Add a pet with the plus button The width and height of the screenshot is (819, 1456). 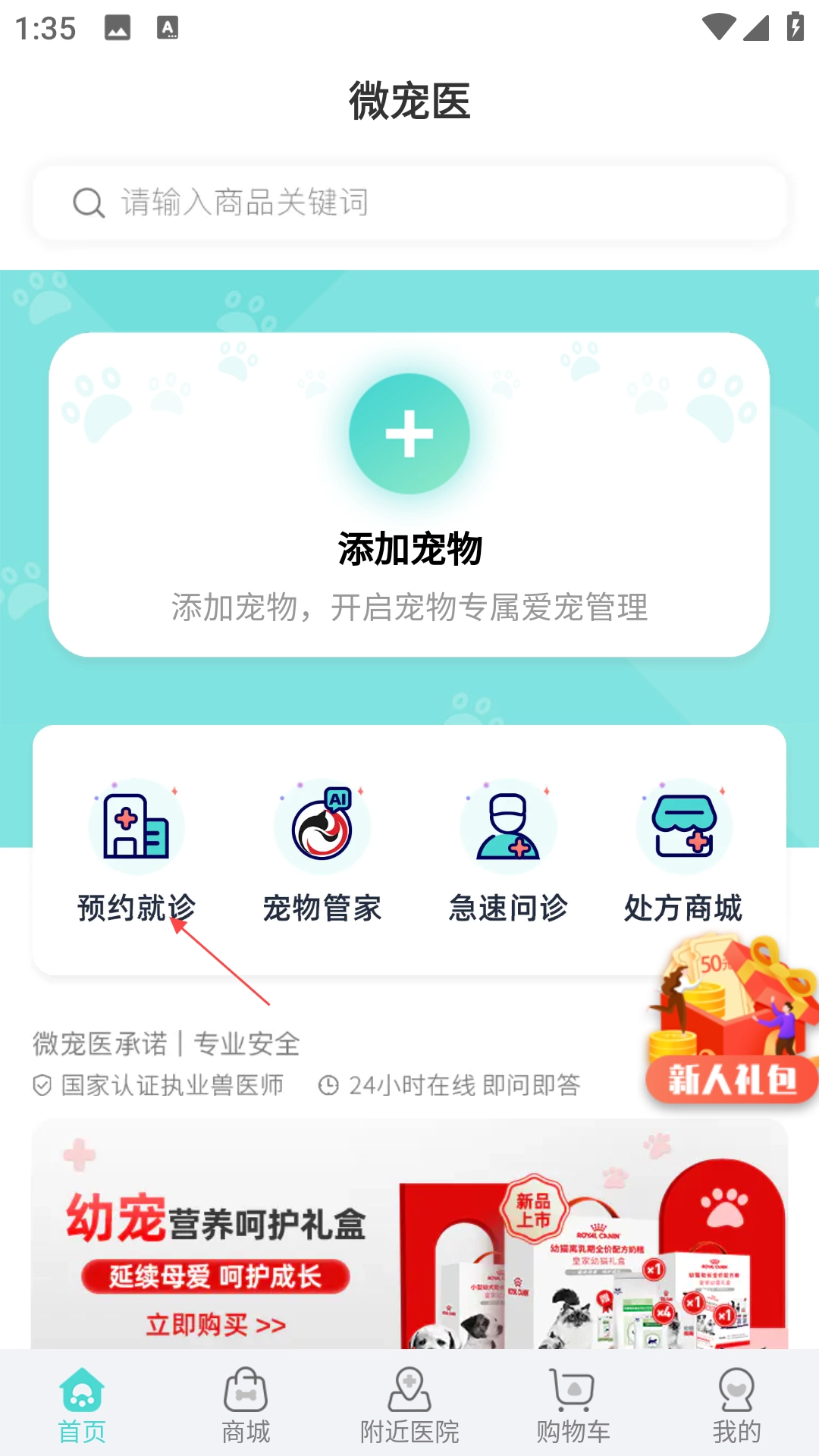tap(409, 434)
